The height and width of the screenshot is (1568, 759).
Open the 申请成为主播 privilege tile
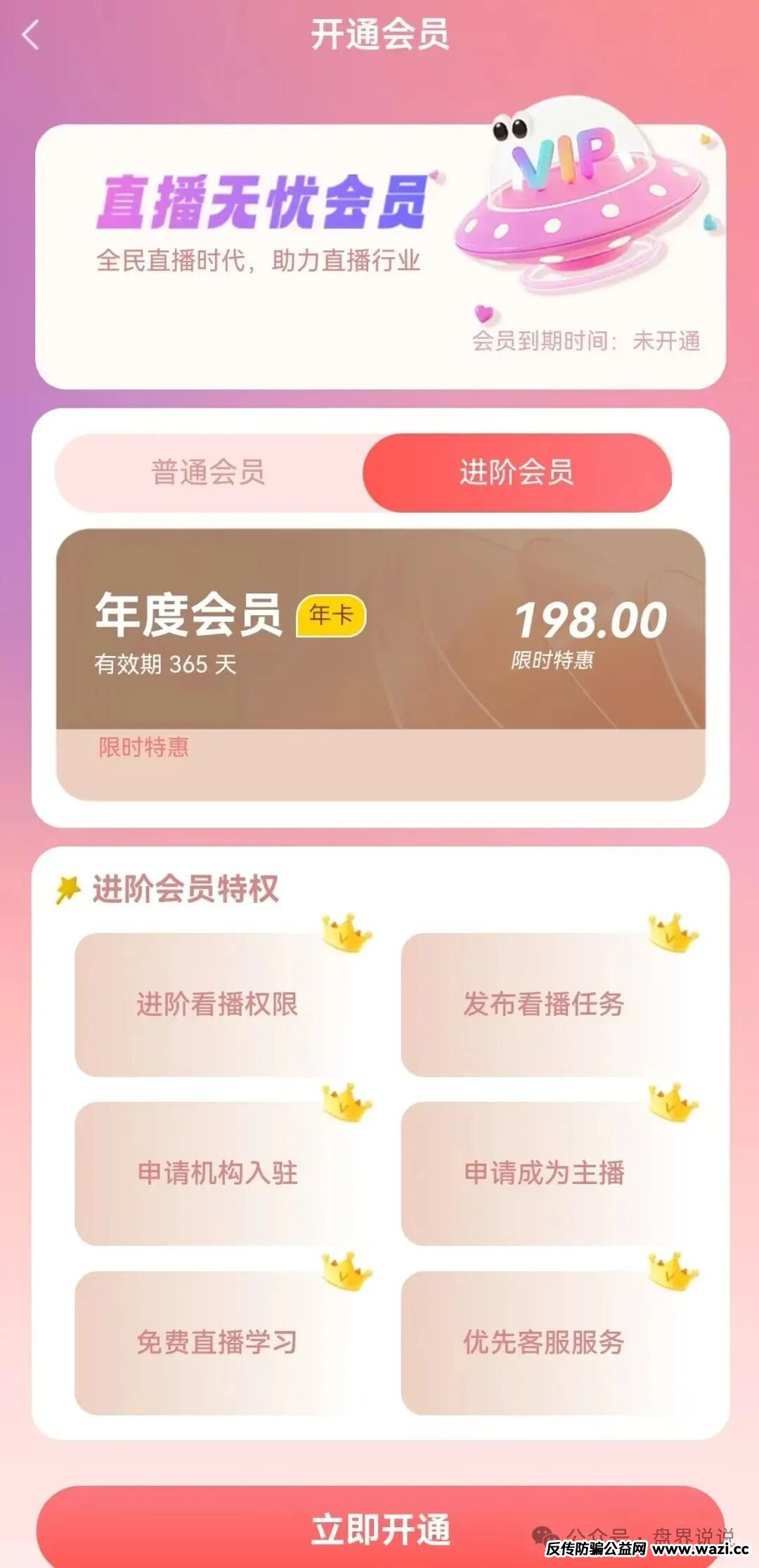click(x=543, y=1173)
